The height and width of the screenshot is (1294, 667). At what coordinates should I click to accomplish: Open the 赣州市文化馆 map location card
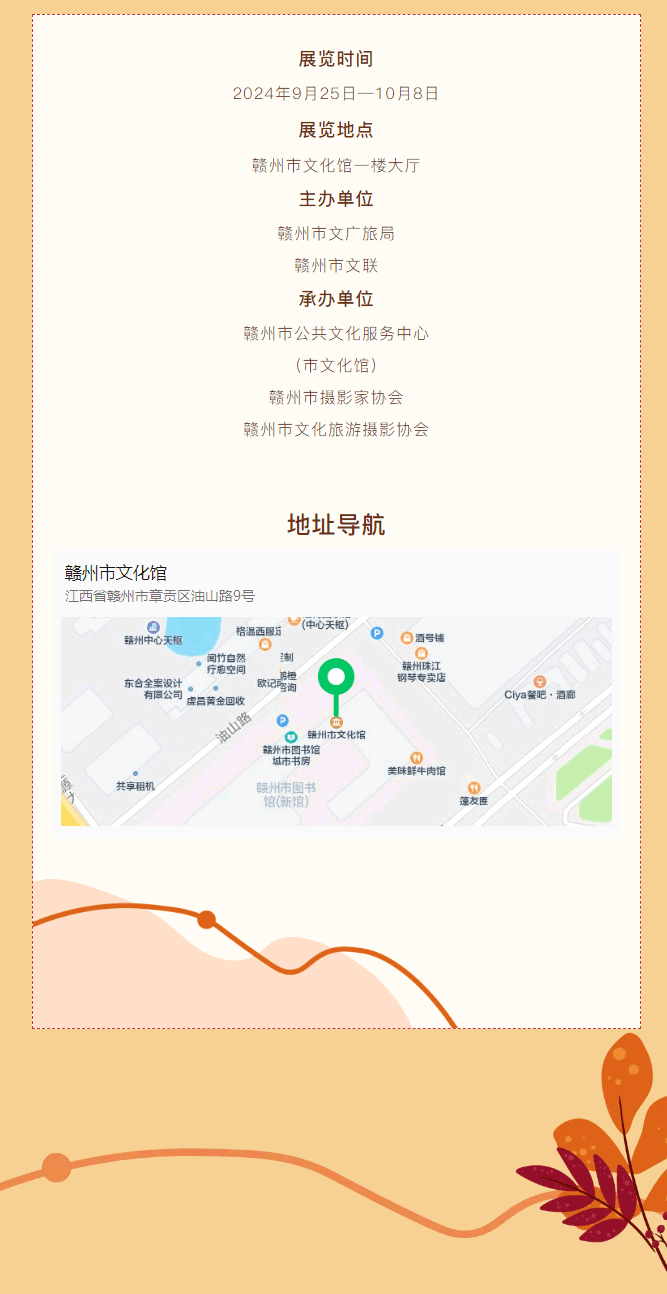[x=336, y=690]
